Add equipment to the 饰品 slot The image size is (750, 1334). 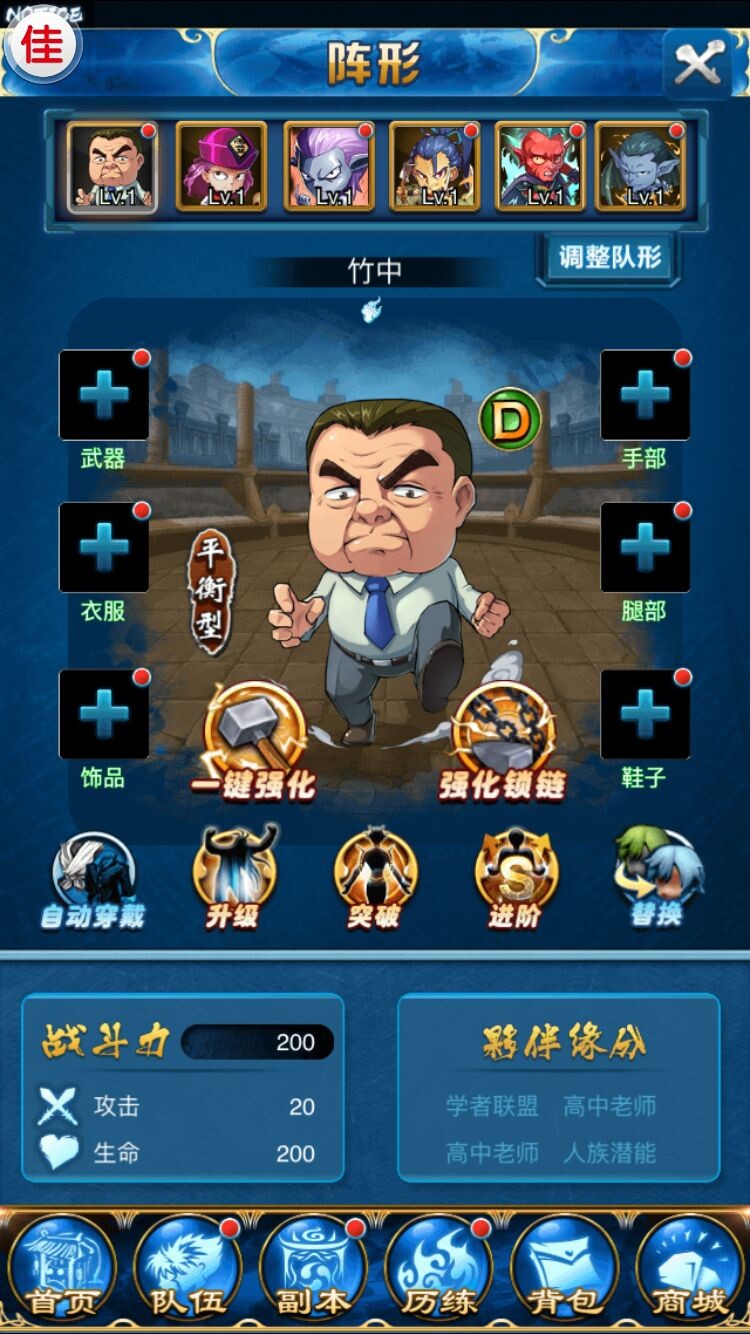(104, 714)
